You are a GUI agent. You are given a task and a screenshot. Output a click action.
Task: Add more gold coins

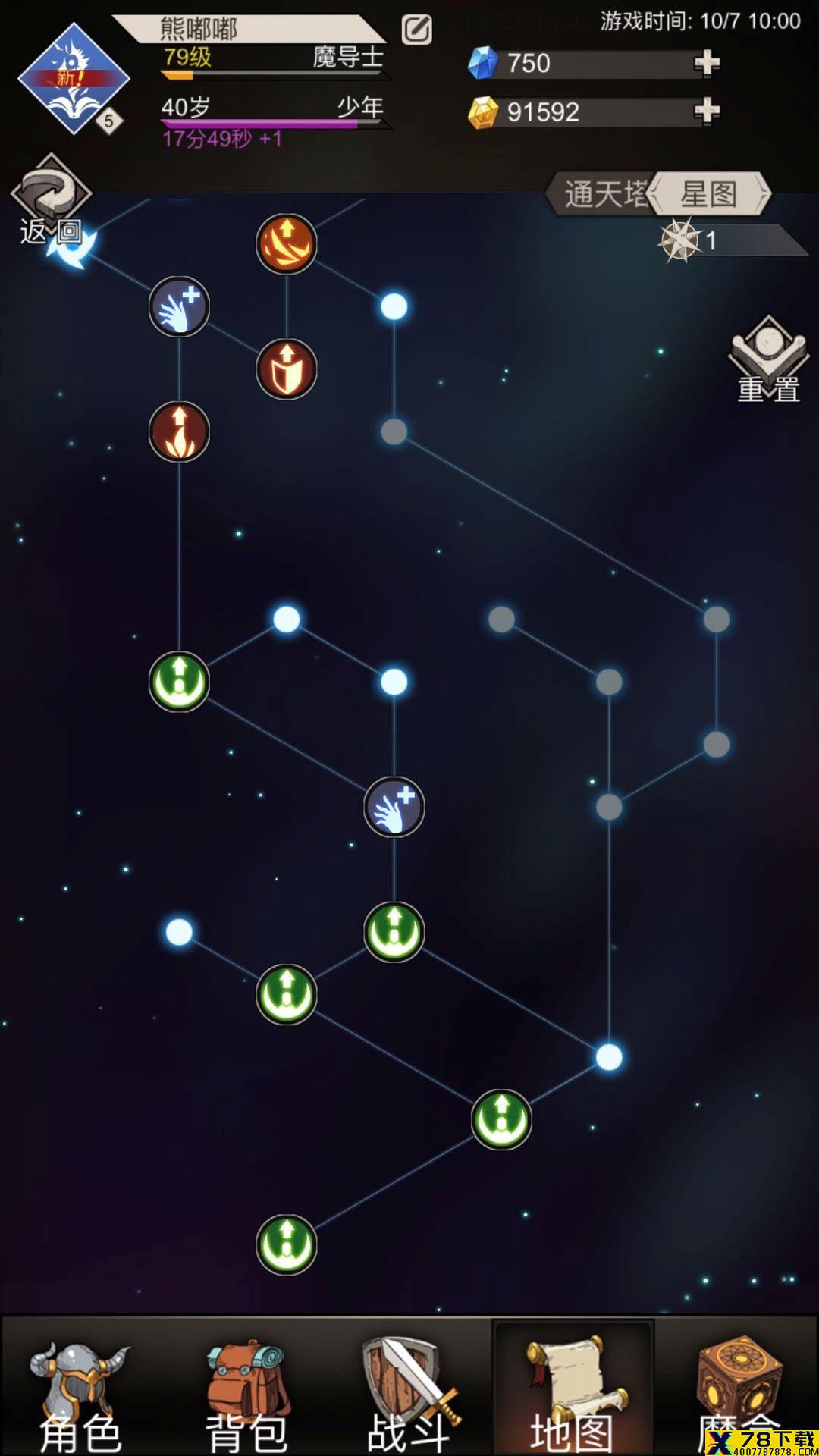coord(706,112)
